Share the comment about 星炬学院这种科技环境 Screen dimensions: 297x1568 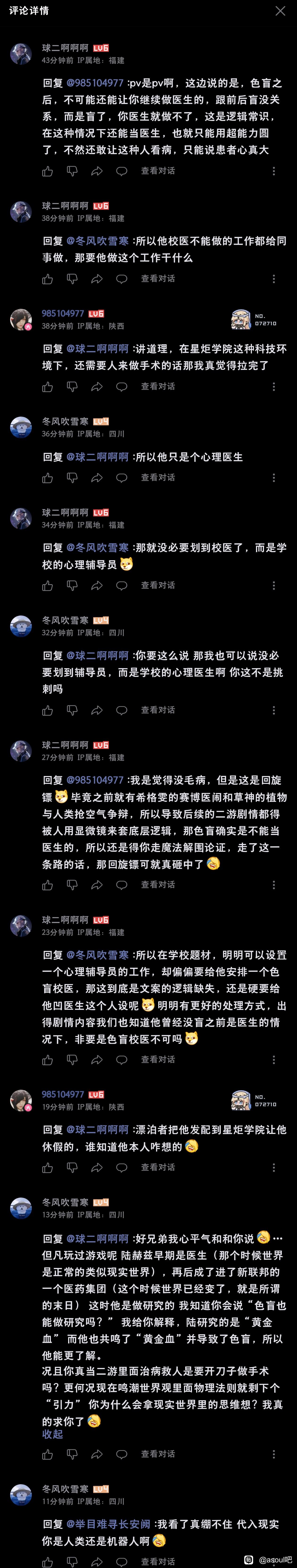point(97,386)
